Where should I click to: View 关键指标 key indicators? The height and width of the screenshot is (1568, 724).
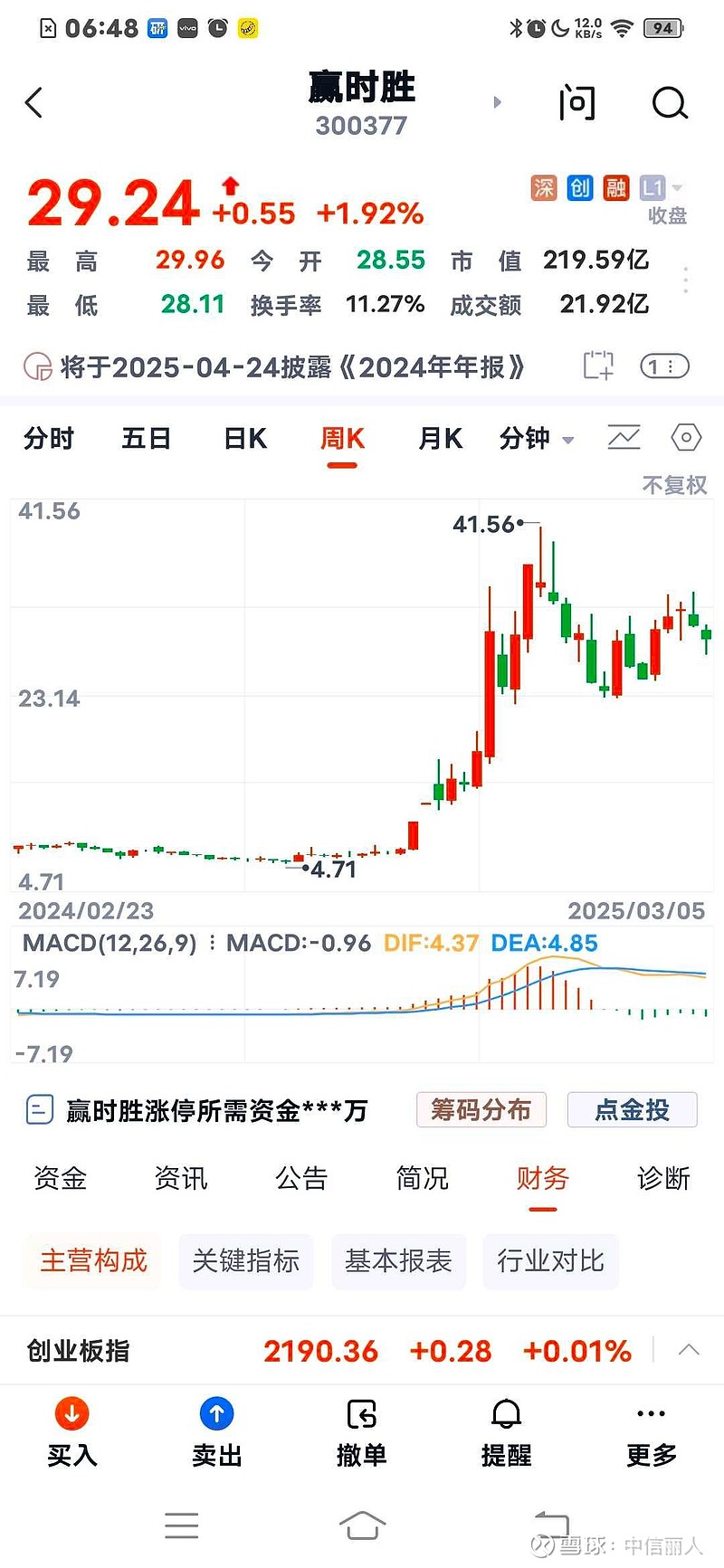245,1260
